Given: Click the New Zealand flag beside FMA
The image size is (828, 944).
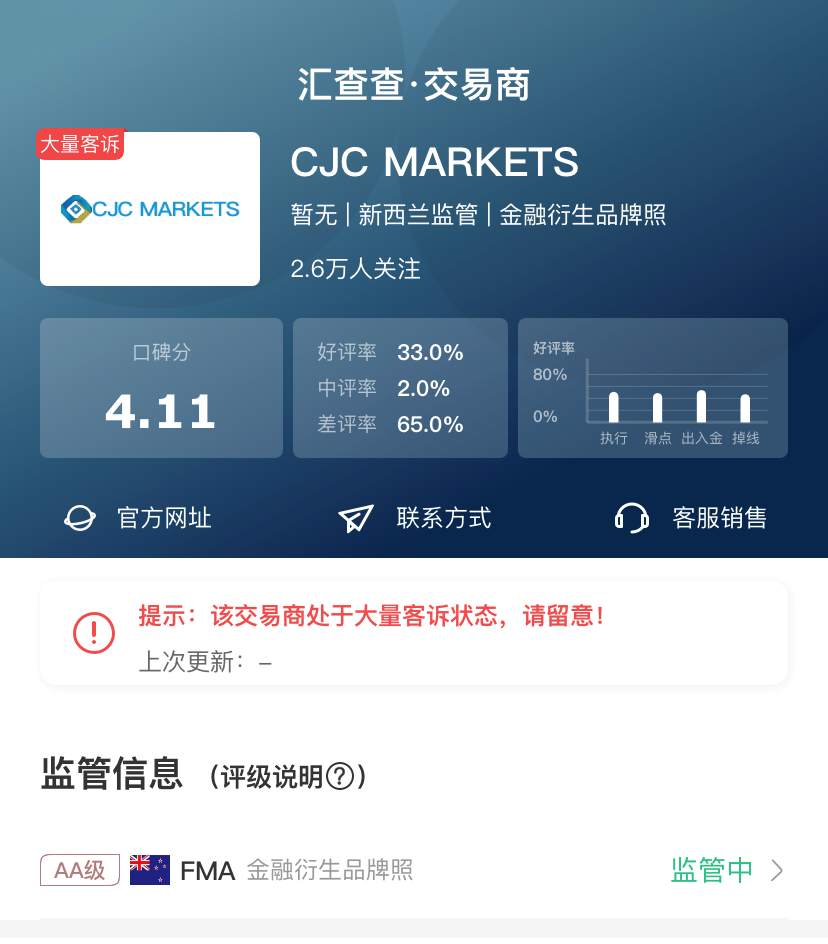Looking at the screenshot, I should click(148, 869).
